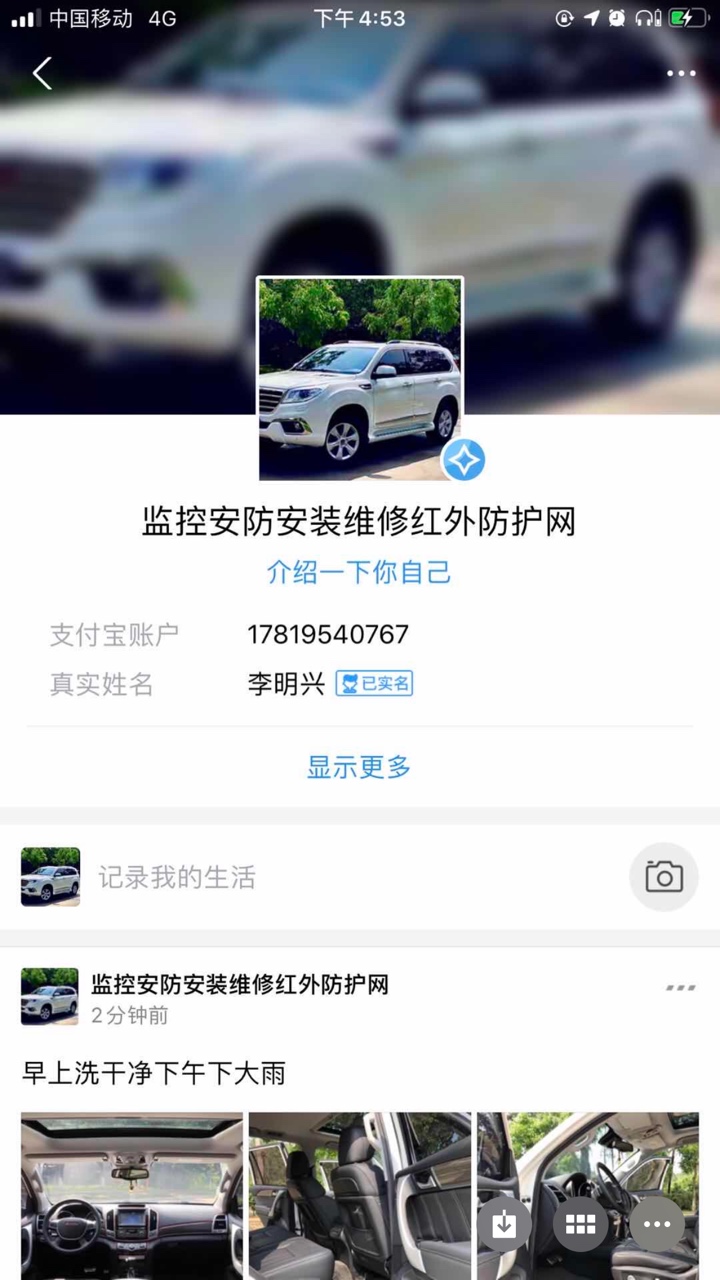Open the post options menu for the 2分钟前 post
This screenshot has width=720, height=1280.
pyautogui.click(x=680, y=988)
